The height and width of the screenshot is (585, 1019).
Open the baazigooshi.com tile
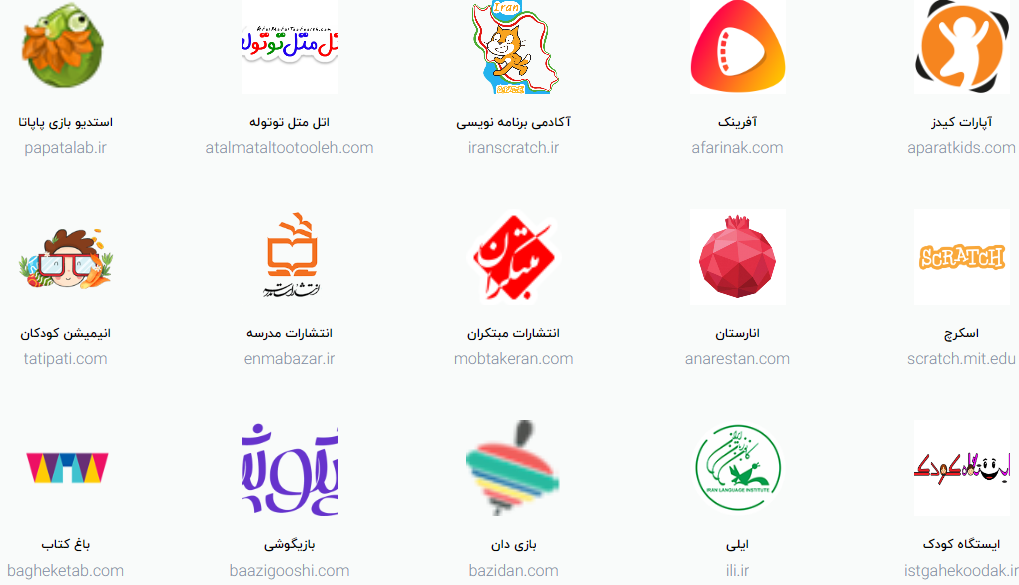pos(289,468)
